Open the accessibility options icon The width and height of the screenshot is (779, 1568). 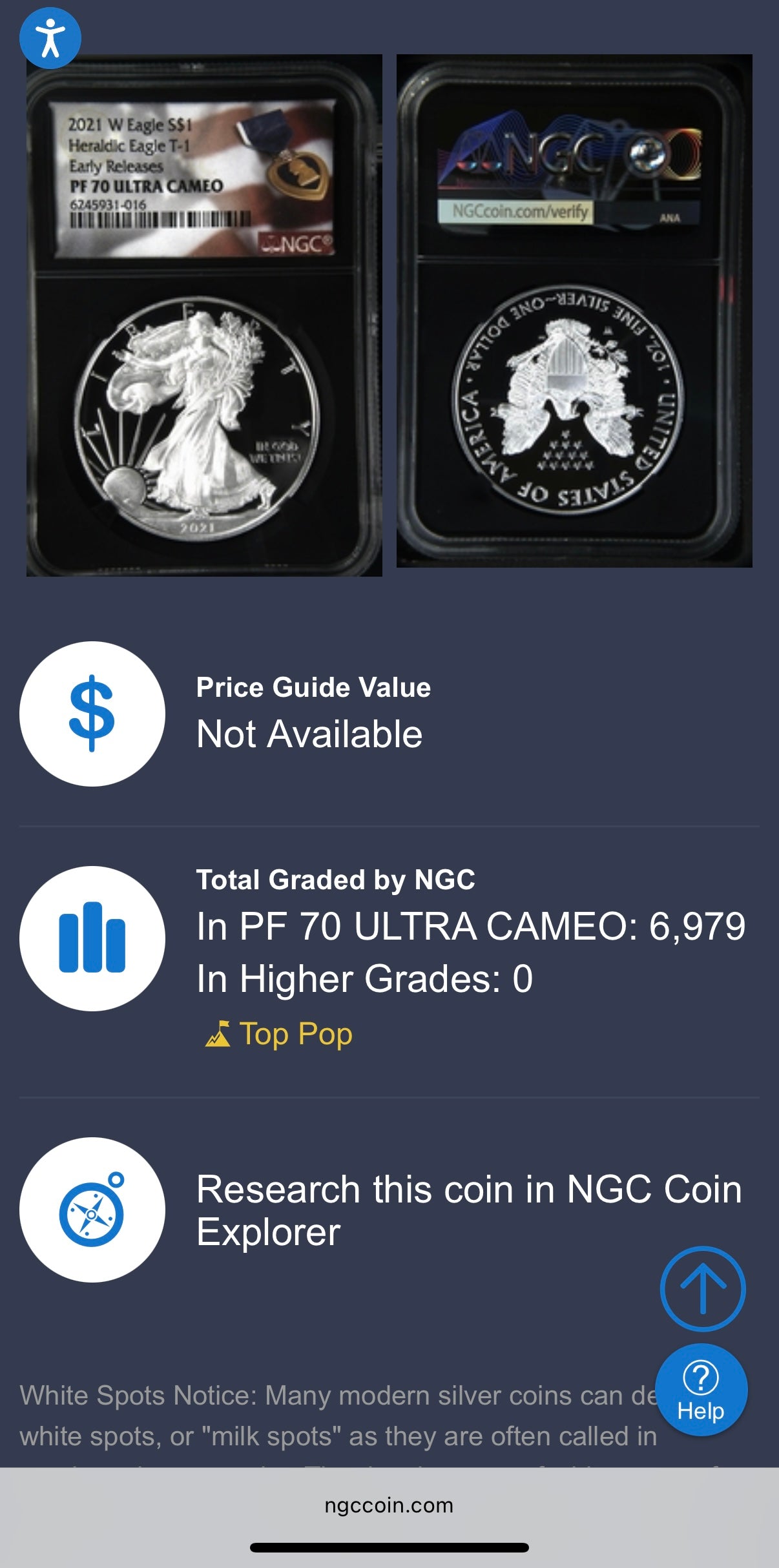click(50, 38)
